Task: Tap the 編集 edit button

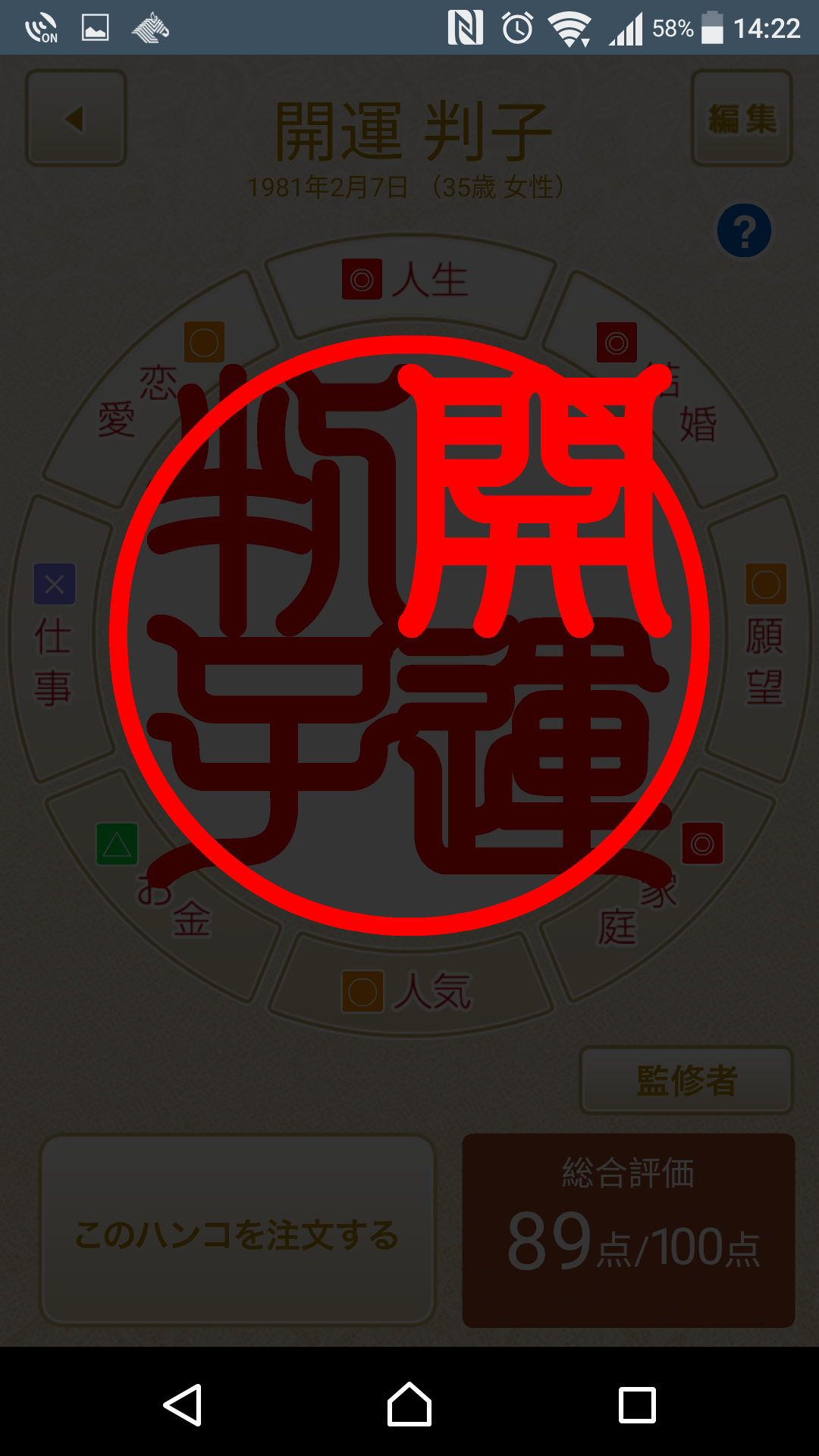Action: (x=742, y=118)
